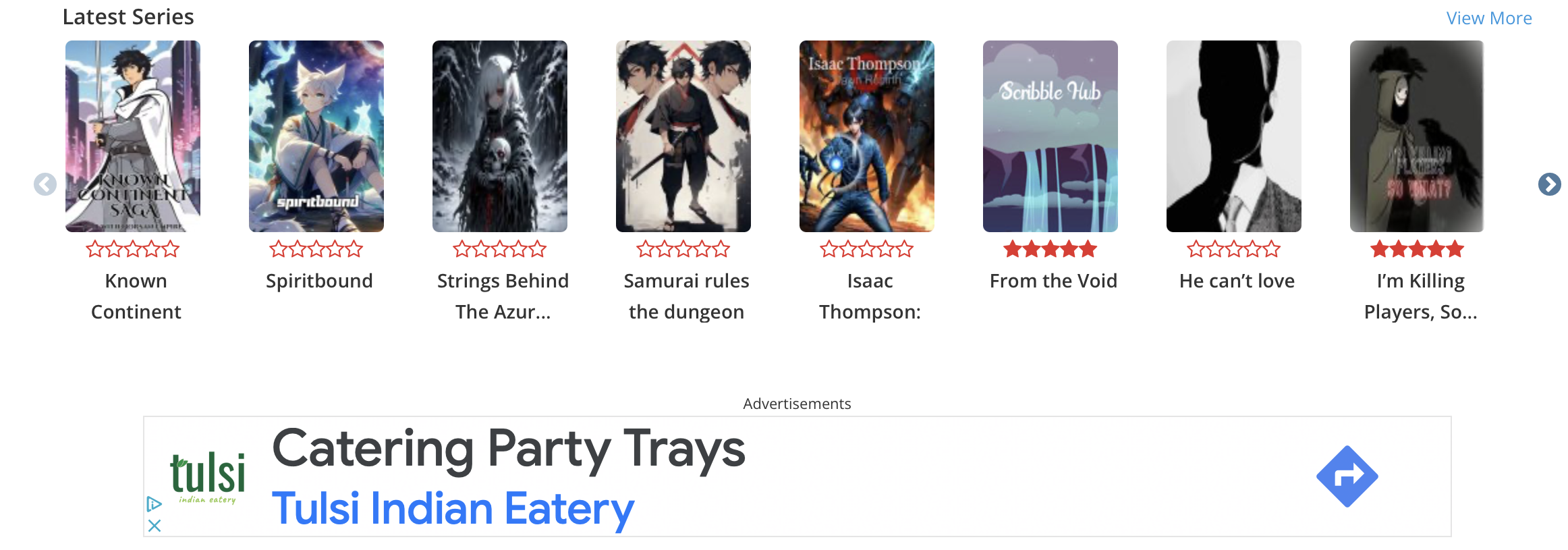Open the Known Continent series cover
The width and height of the screenshot is (1568, 550).
pyautogui.click(x=133, y=136)
